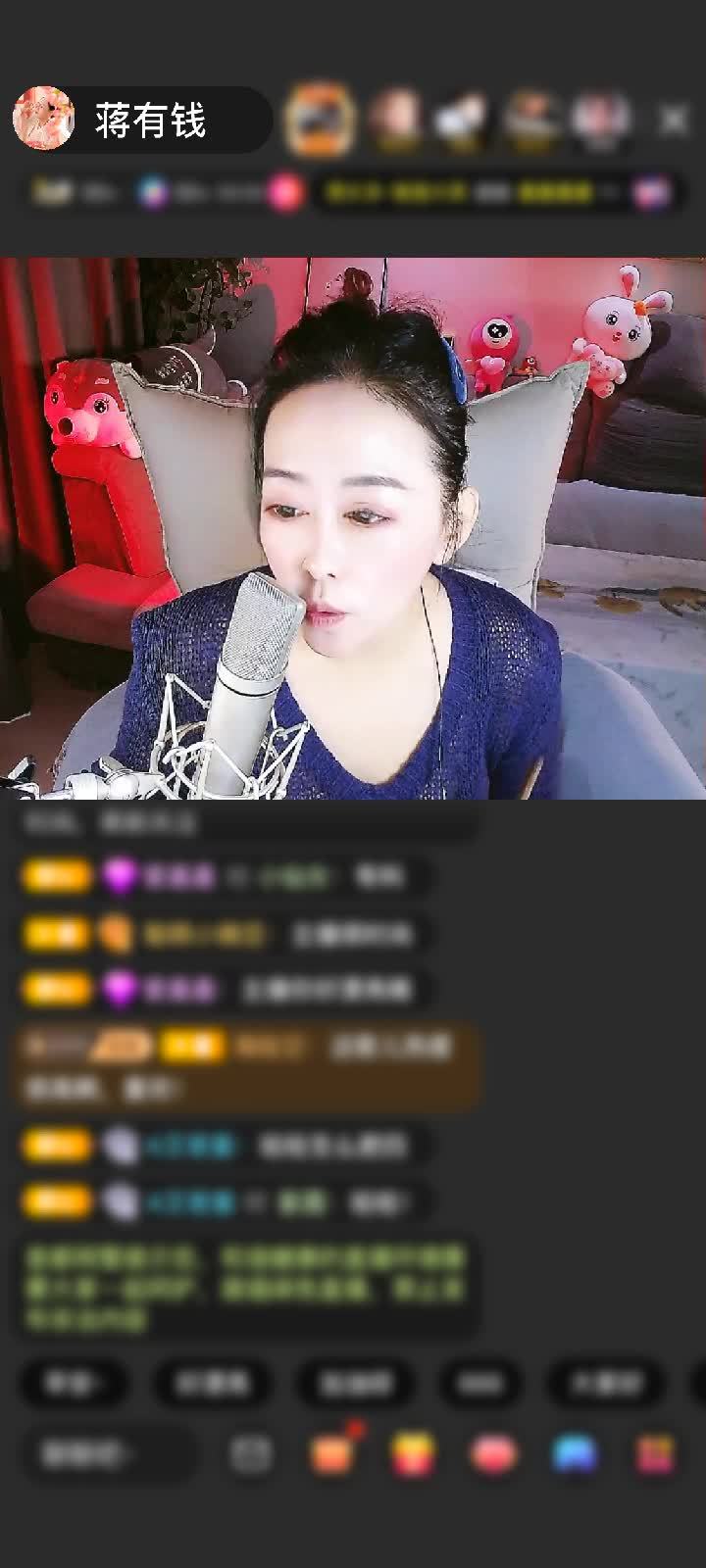
Task: Open the orange gift box with red dot
Action: pyautogui.click(x=332, y=1454)
